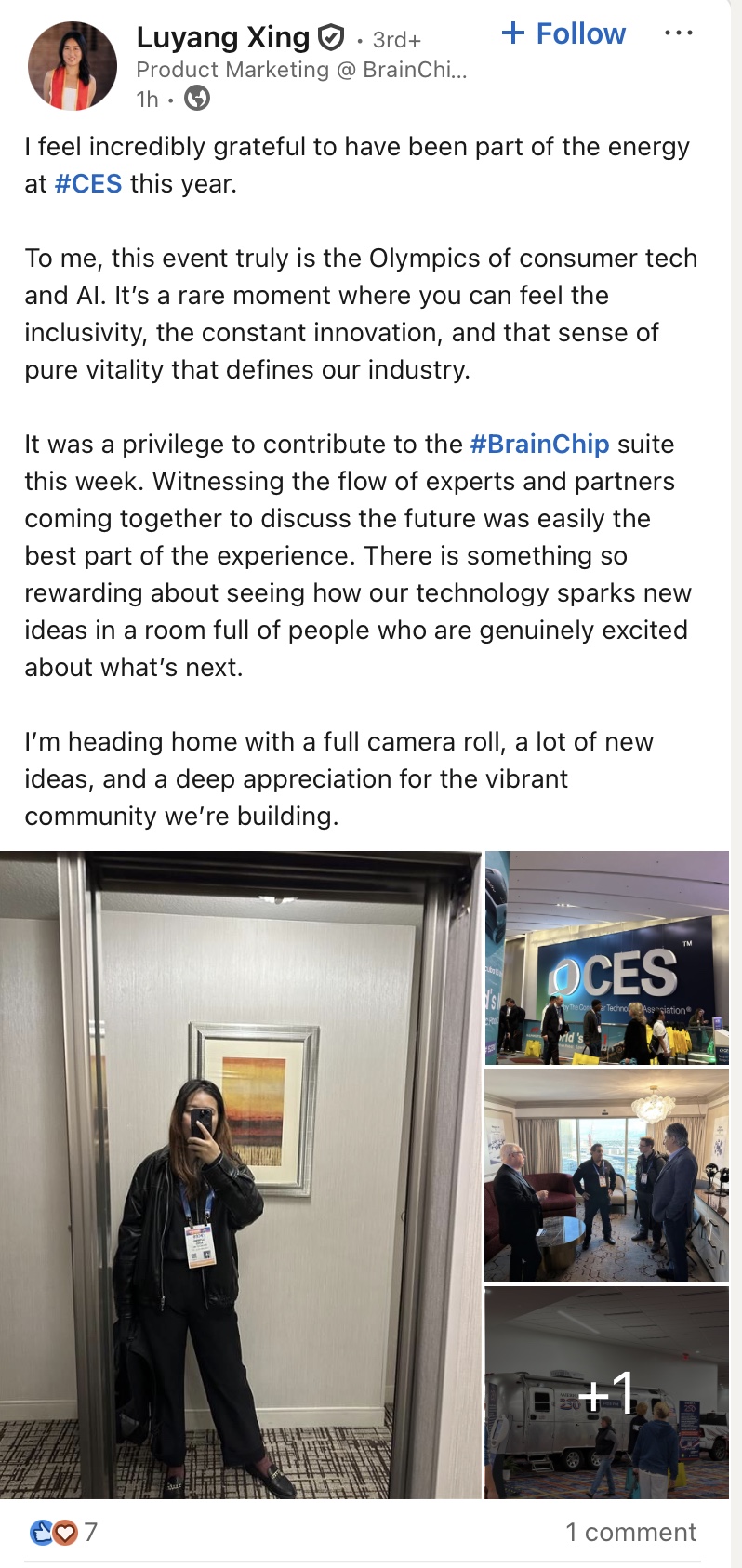The image size is (742, 1568).
Task: Open the suite meeting photo
Action: (606, 1176)
